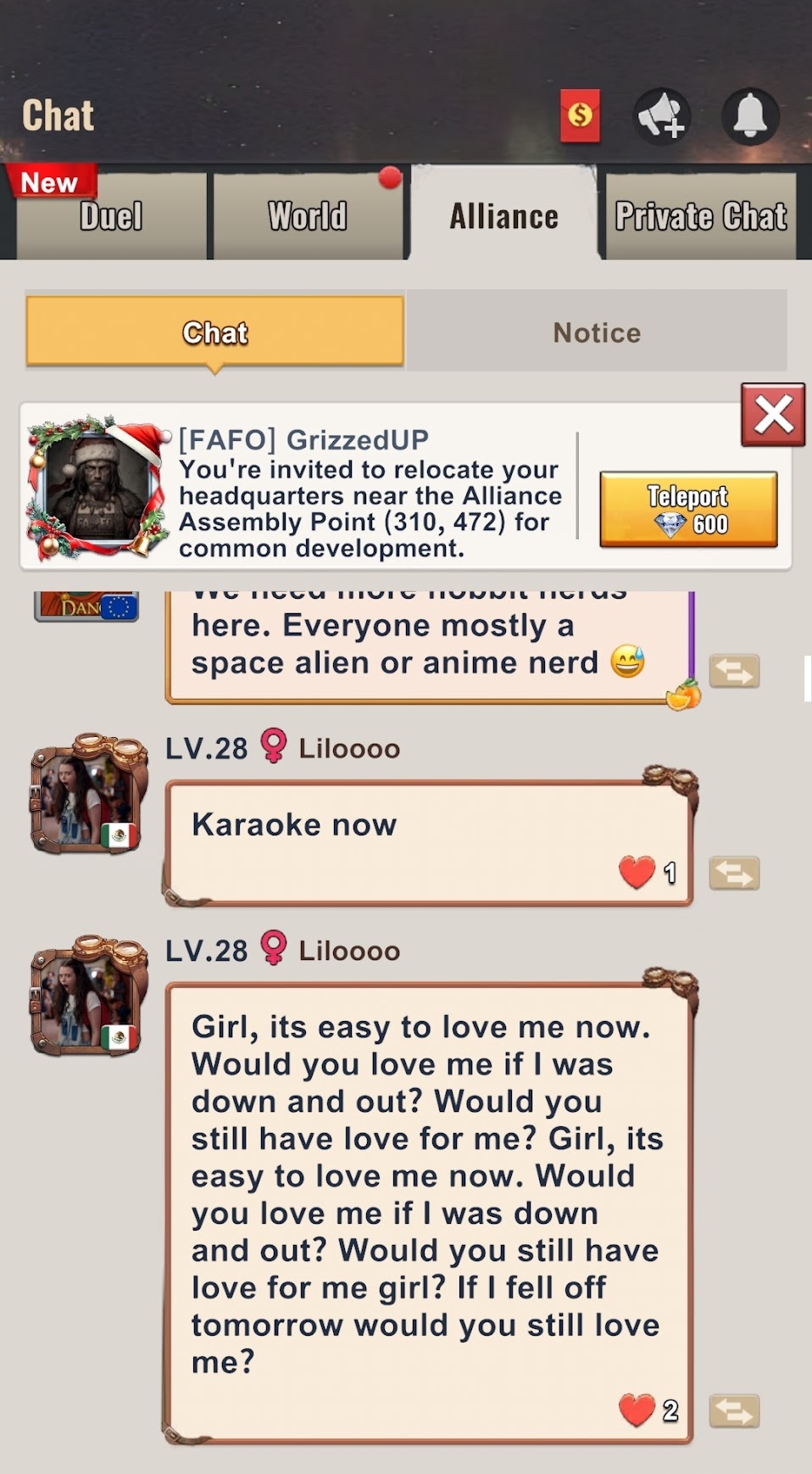The height and width of the screenshot is (1474, 812).
Task: Tap the orange fruit sticker on the hobbit message
Action: click(x=683, y=695)
